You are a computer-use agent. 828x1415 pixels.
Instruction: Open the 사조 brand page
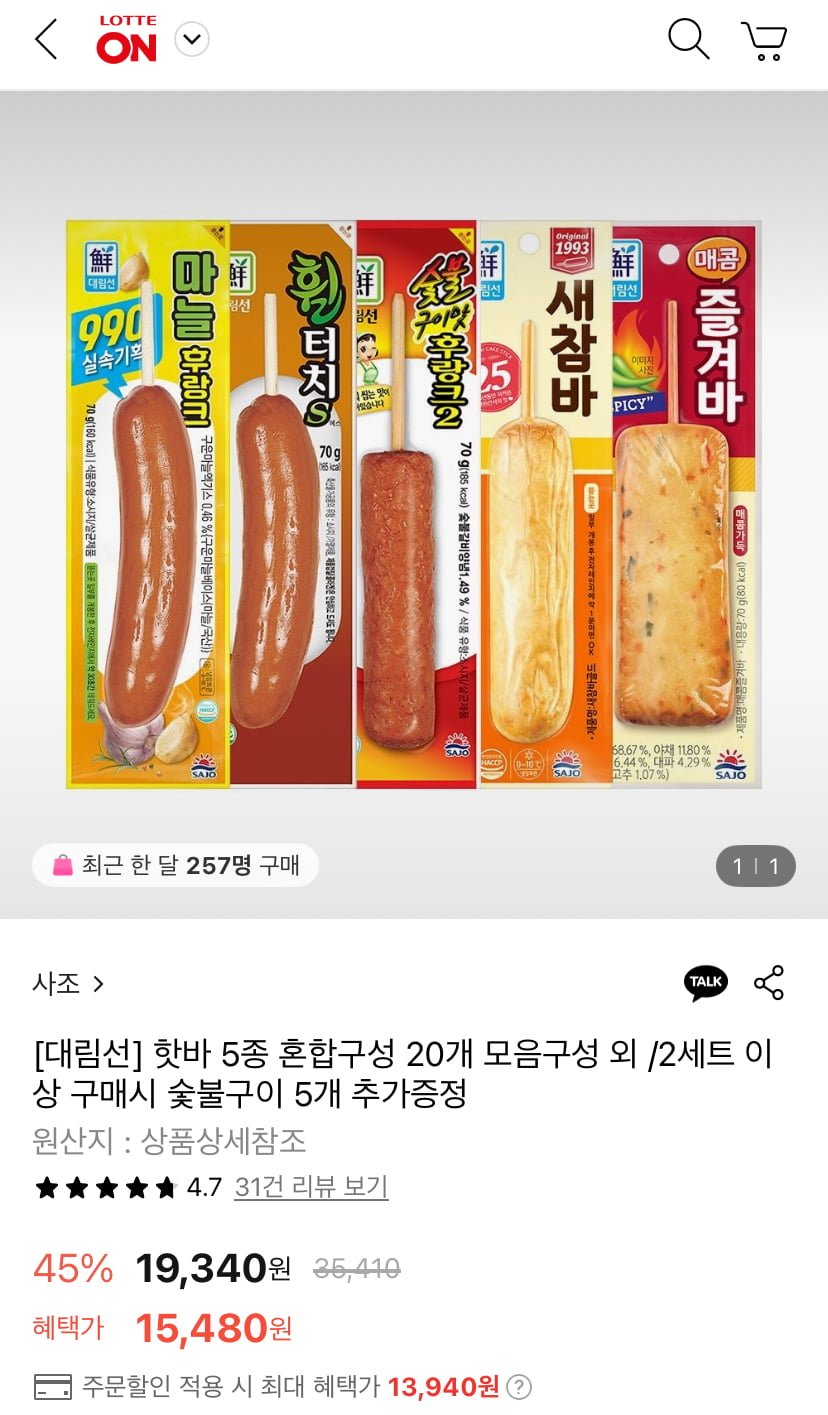click(68, 984)
